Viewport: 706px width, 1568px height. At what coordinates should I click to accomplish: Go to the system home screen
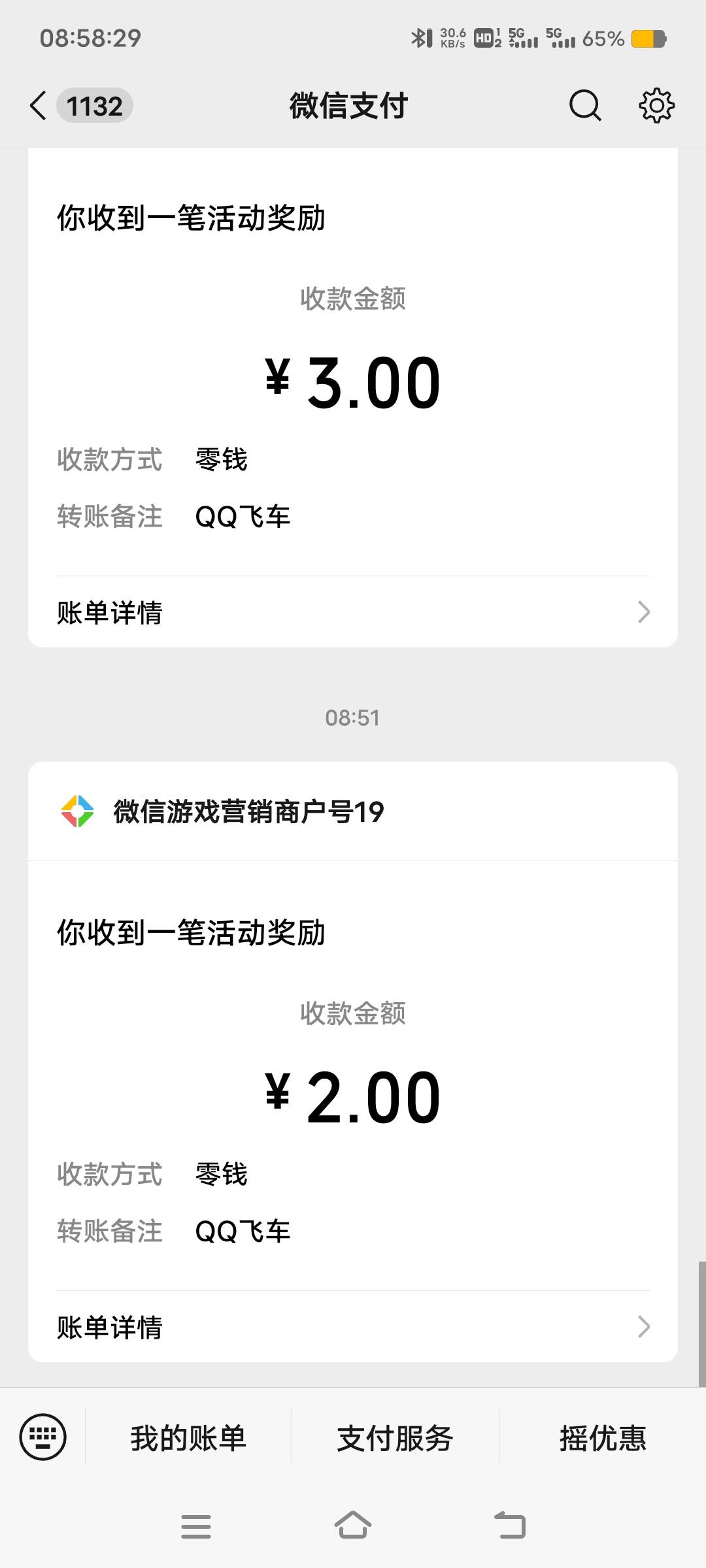click(353, 1526)
